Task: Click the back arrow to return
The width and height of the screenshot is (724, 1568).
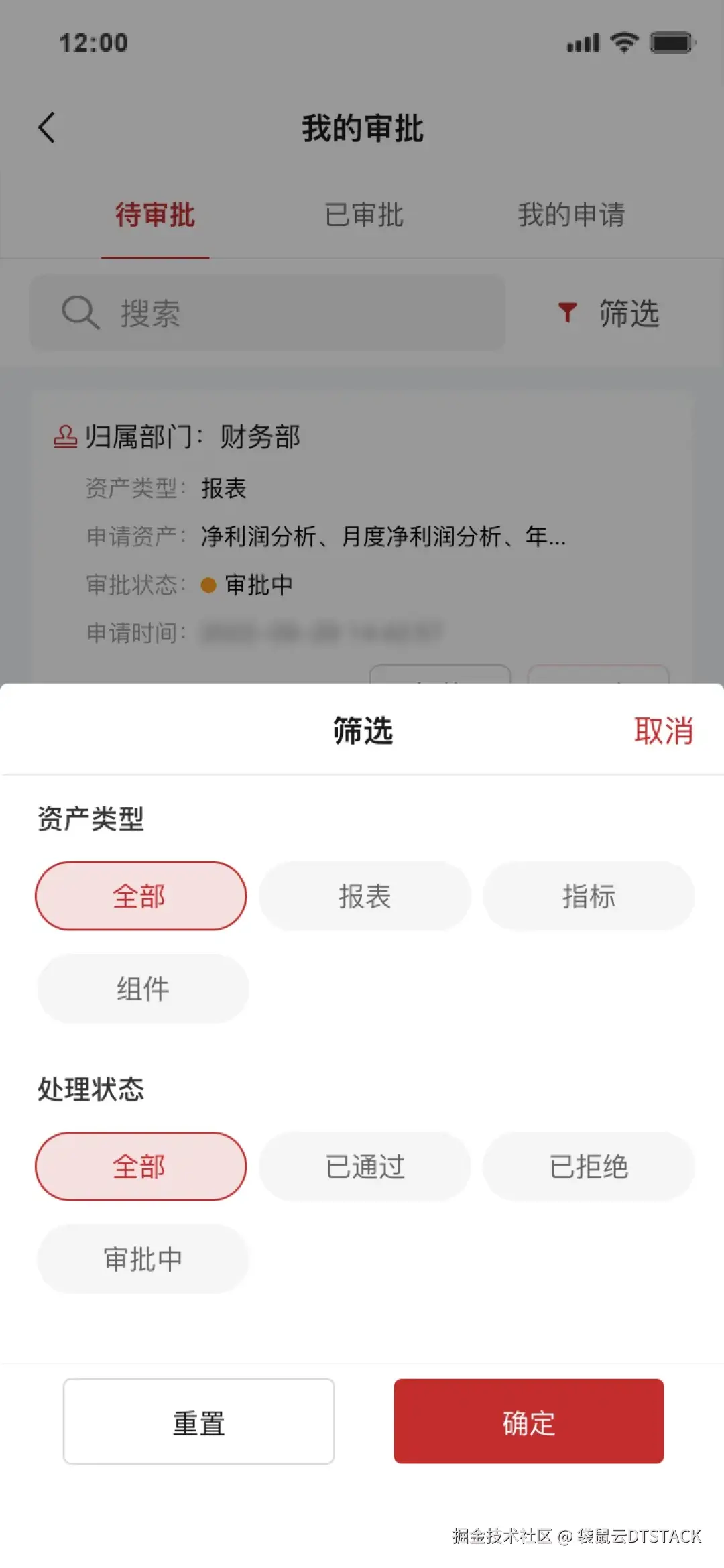Action: pyautogui.click(x=46, y=127)
